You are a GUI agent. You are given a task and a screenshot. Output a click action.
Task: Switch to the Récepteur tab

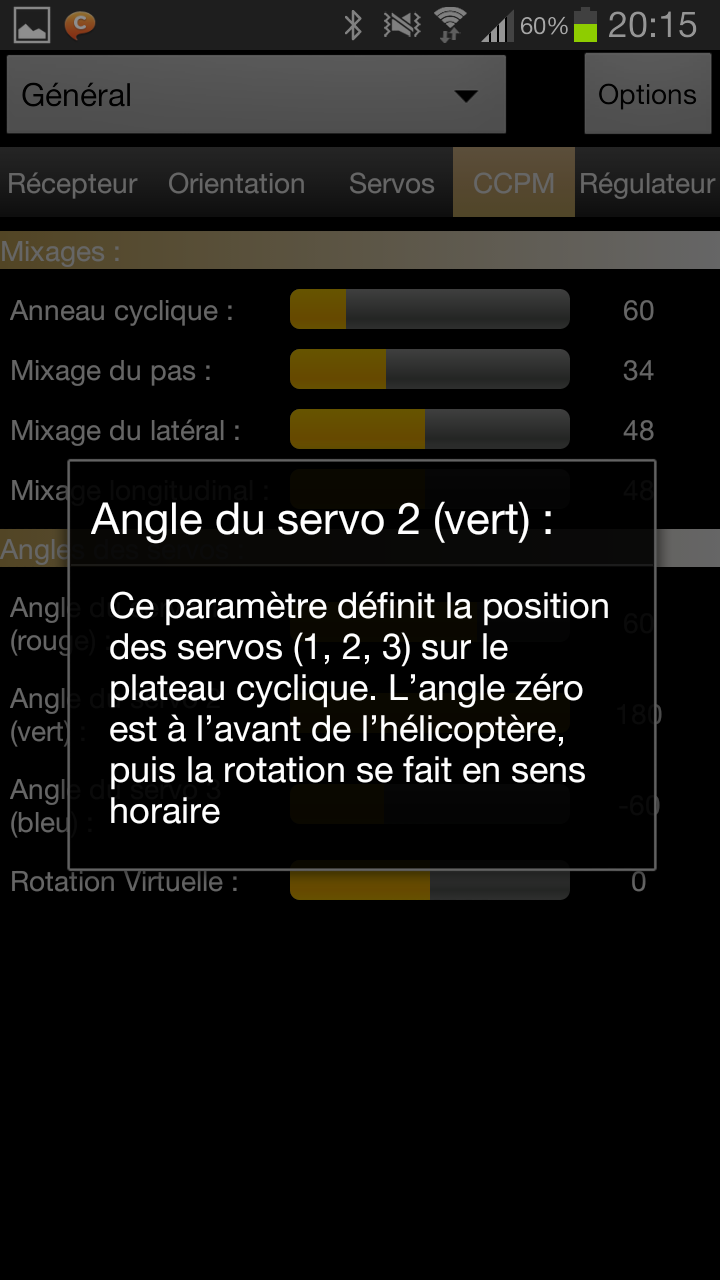coord(72,184)
